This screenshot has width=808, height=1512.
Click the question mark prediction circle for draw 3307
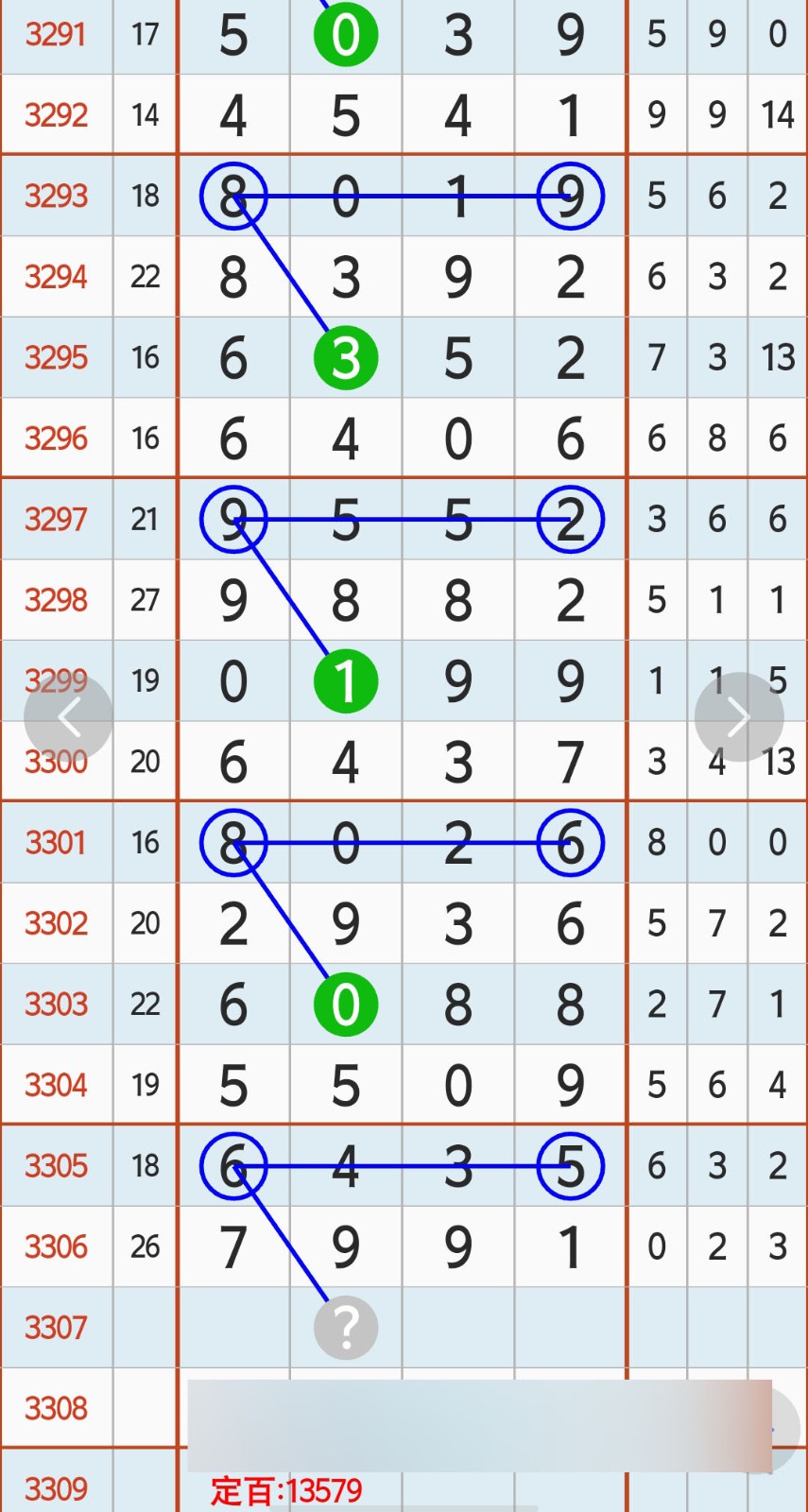coord(345,1328)
